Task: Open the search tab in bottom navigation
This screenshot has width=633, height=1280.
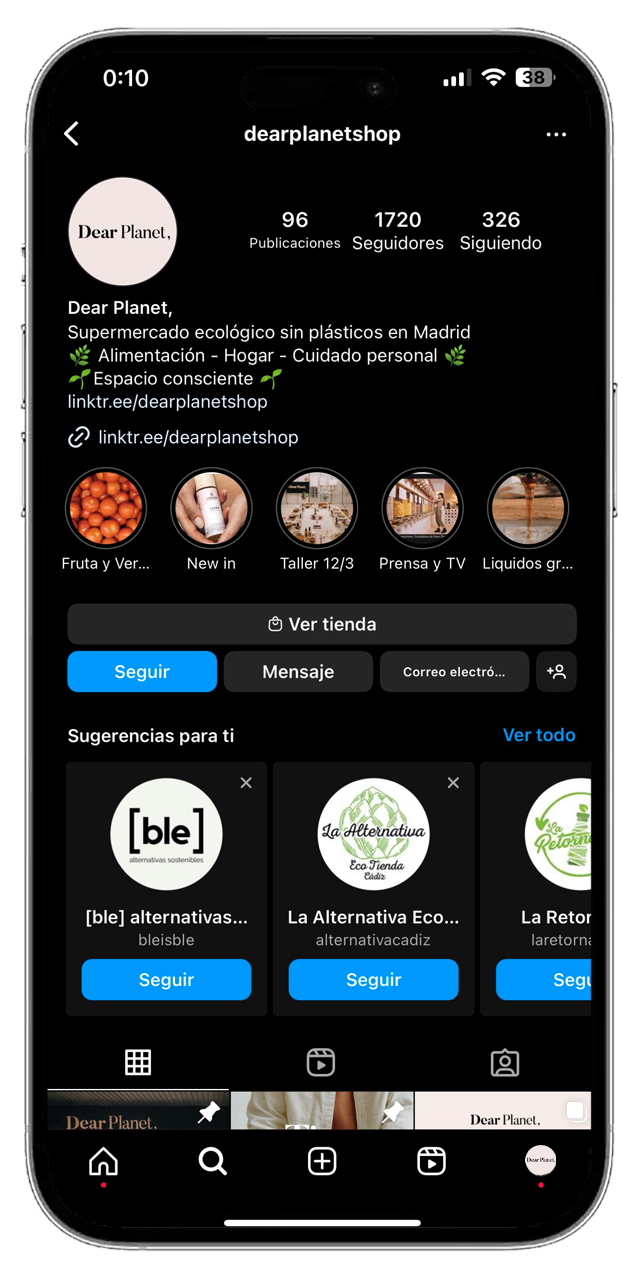Action: pyautogui.click(x=212, y=1161)
